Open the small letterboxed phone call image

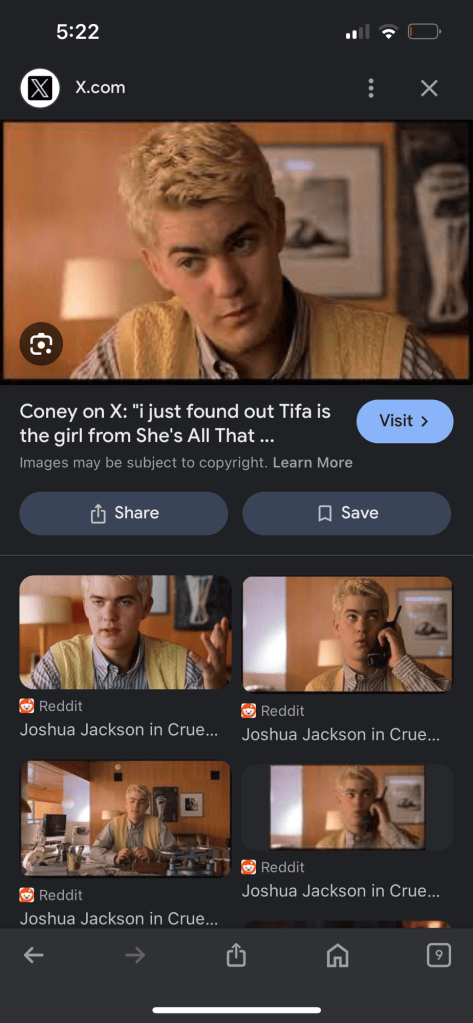(x=347, y=807)
